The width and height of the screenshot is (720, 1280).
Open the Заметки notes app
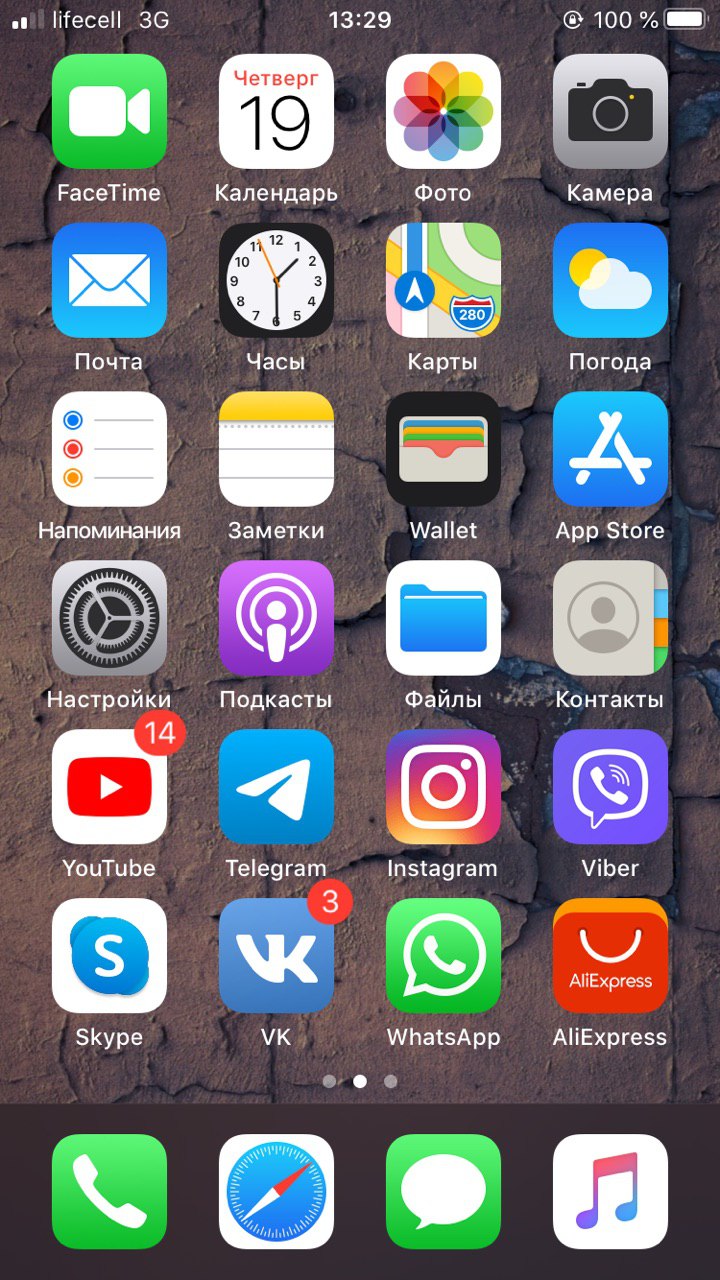pos(276,449)
